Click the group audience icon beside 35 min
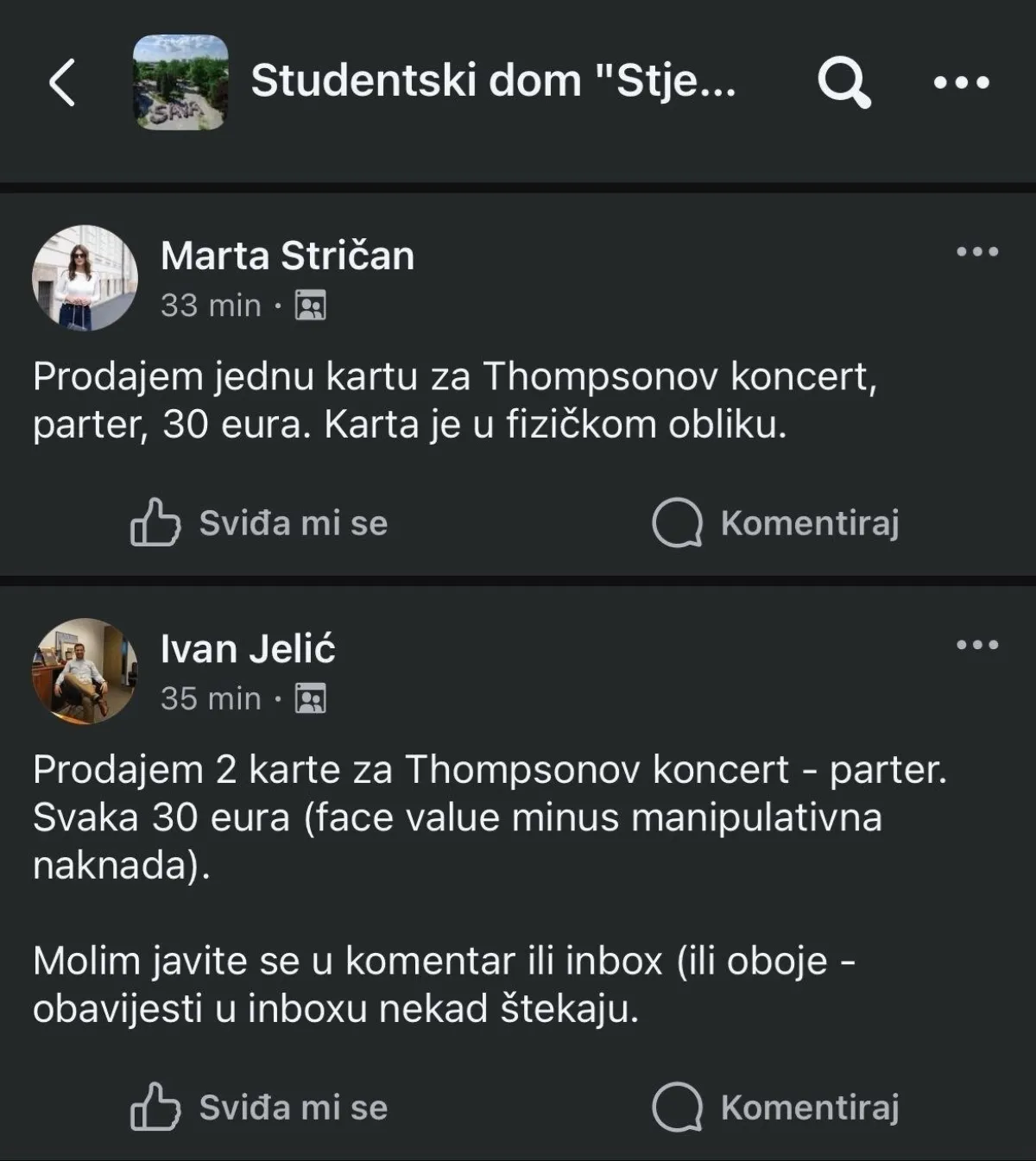Image resolution: width=1036 pixels, height=1161 pixels. tap(310, 701)
